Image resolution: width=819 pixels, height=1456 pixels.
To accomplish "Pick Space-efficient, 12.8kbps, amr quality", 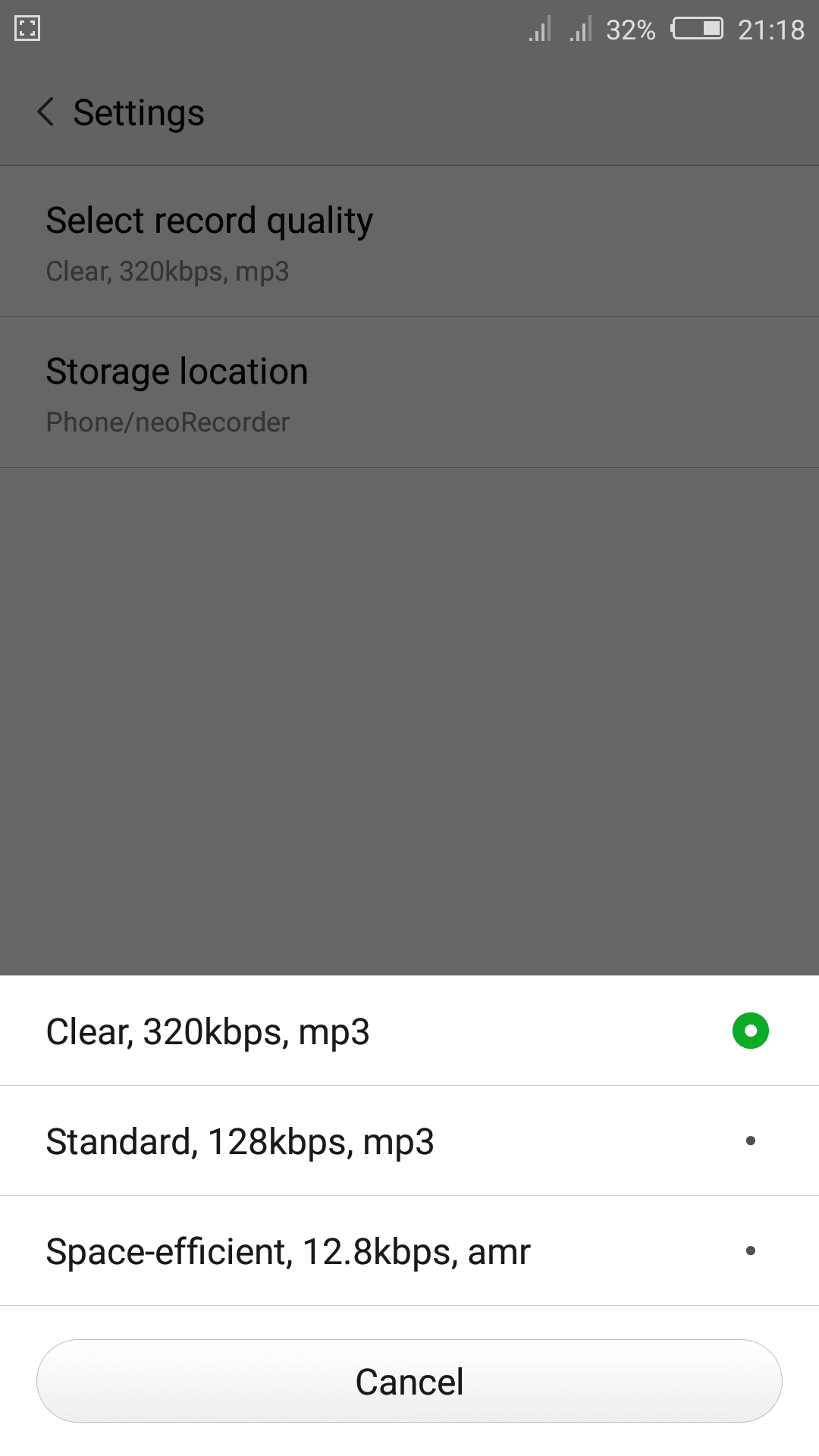I will pos(409,1250).
